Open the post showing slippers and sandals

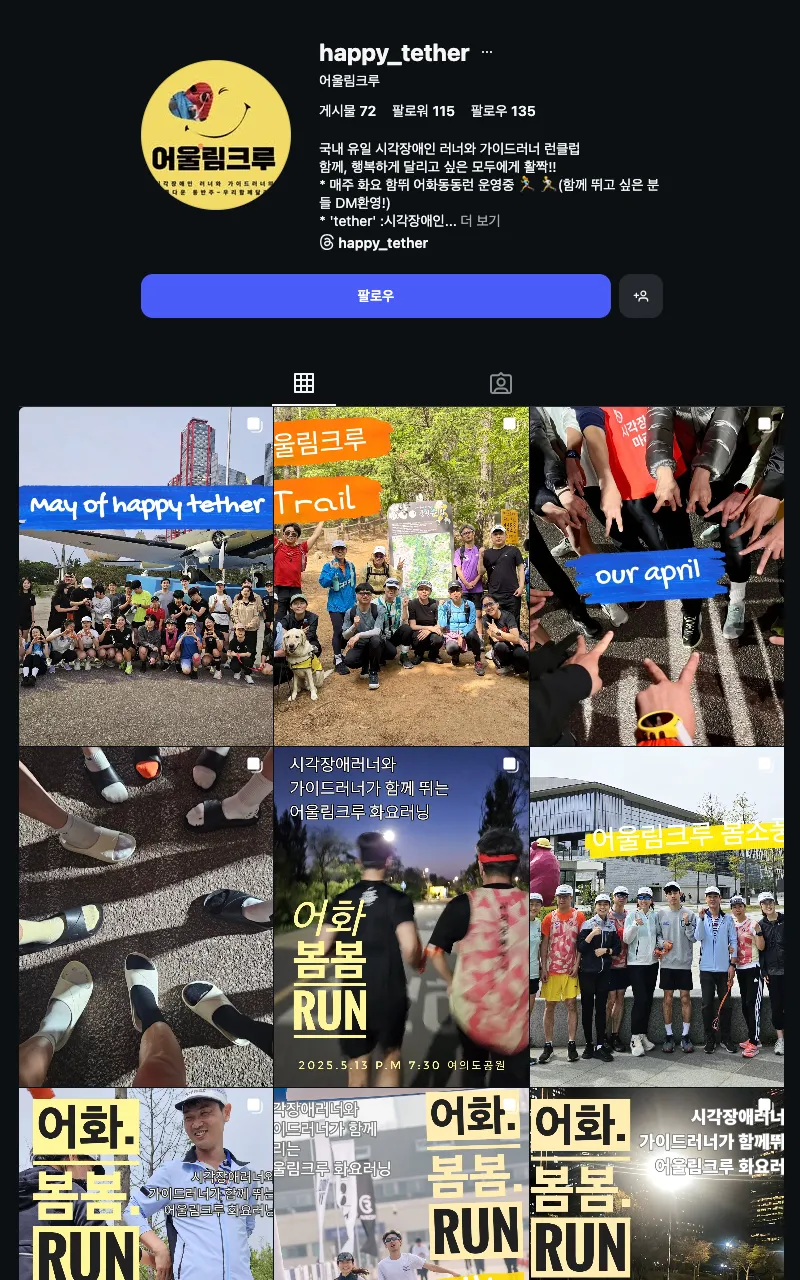click(x=146, y=917)
